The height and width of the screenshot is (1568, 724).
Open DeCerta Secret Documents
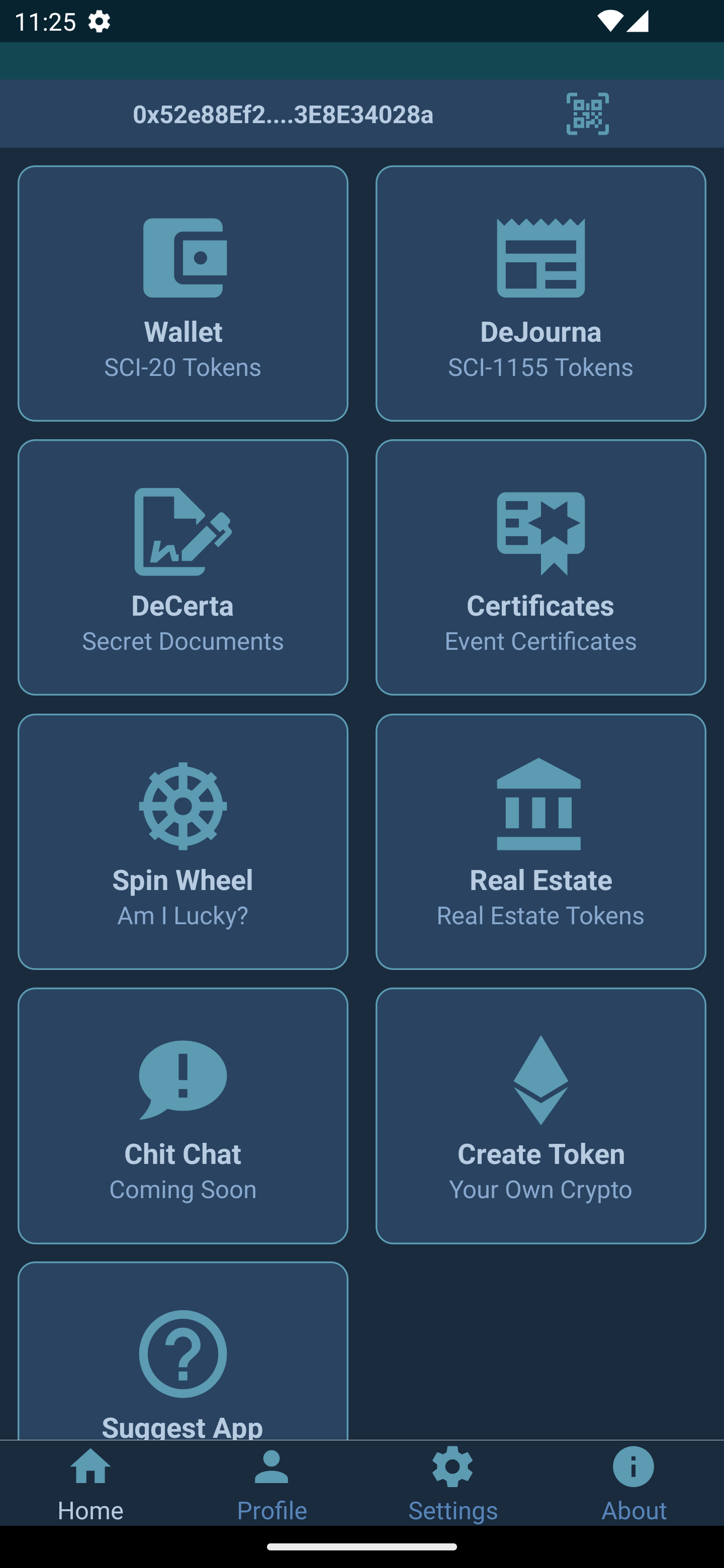pyautogui.click(x=183, y=567)
